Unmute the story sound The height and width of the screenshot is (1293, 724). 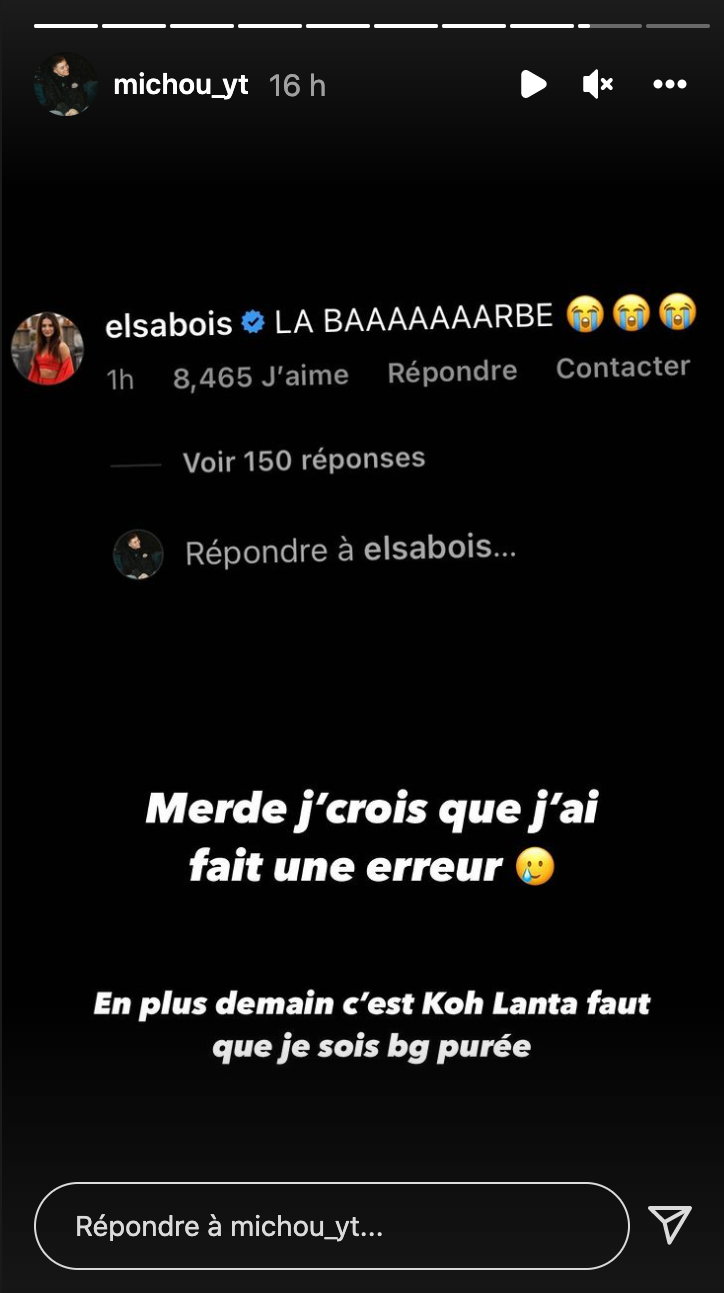(598, 85)
